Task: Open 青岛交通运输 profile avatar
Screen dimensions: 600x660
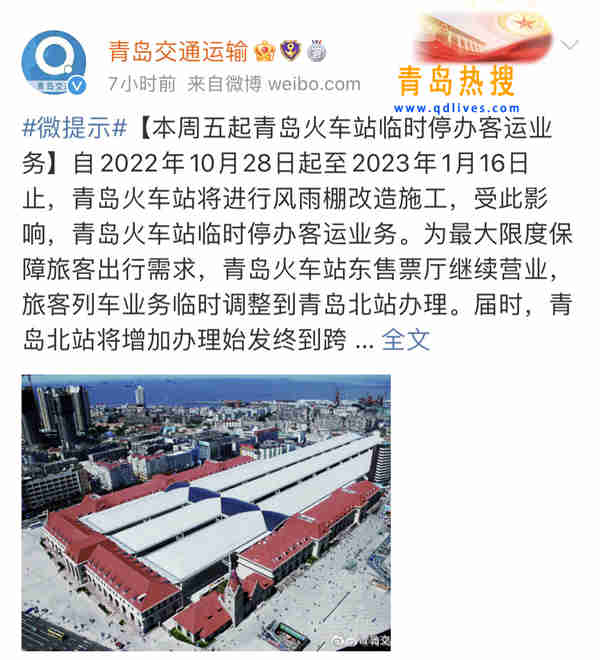Action: tap(53, 62)
